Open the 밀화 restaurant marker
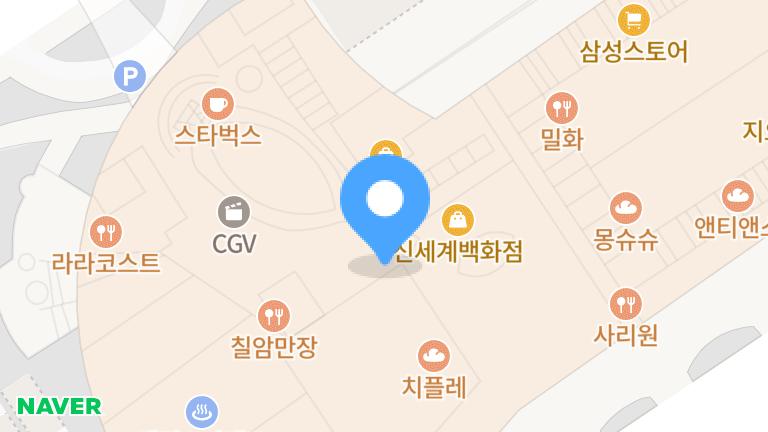This screenshot has width=768, height=432. coord(562,107)
